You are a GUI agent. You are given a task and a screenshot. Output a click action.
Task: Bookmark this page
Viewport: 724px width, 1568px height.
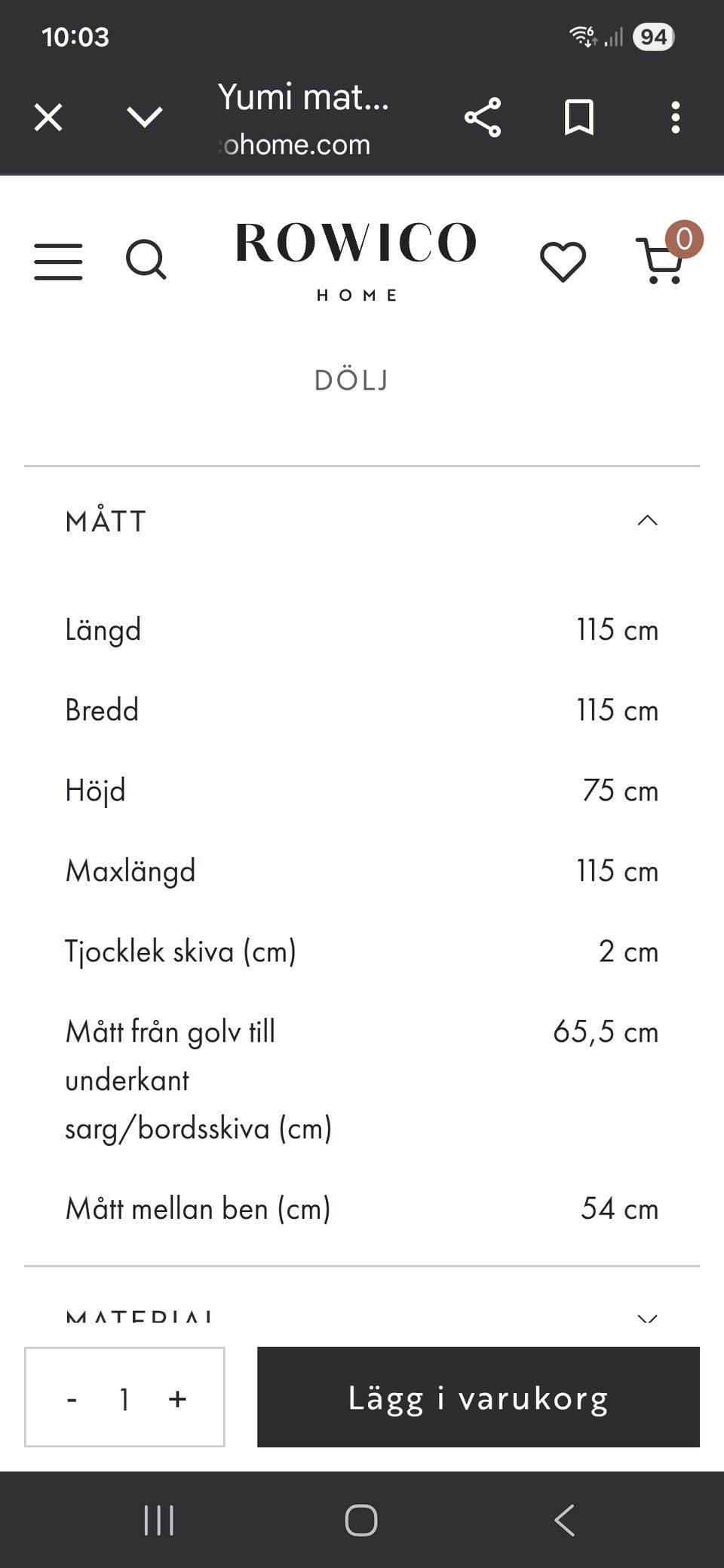tap(579, 118)
